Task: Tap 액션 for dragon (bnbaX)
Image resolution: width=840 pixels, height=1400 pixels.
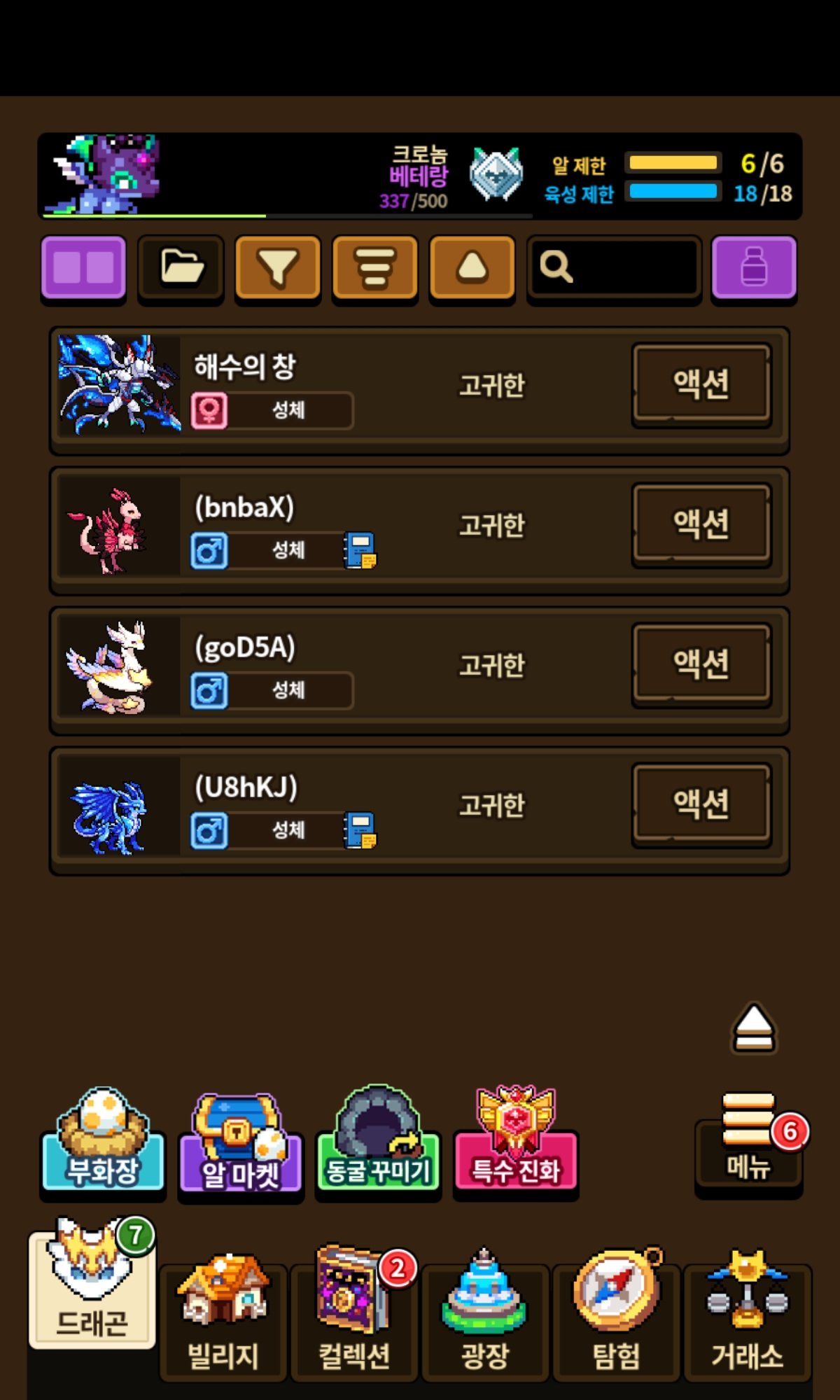Action: click(701, 524)
